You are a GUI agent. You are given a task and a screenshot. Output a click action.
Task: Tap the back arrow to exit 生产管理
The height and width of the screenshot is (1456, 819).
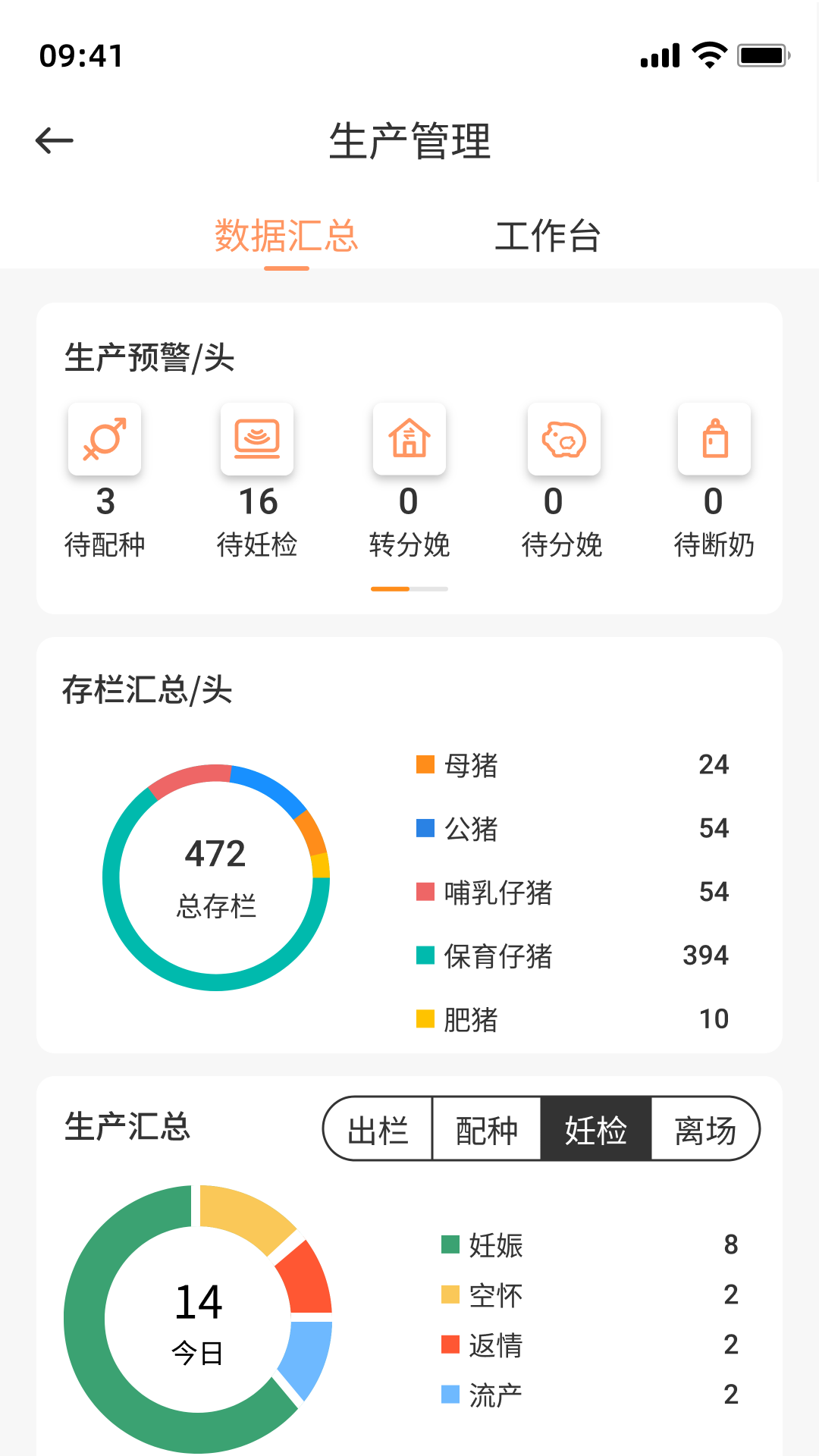pos(54,140)
